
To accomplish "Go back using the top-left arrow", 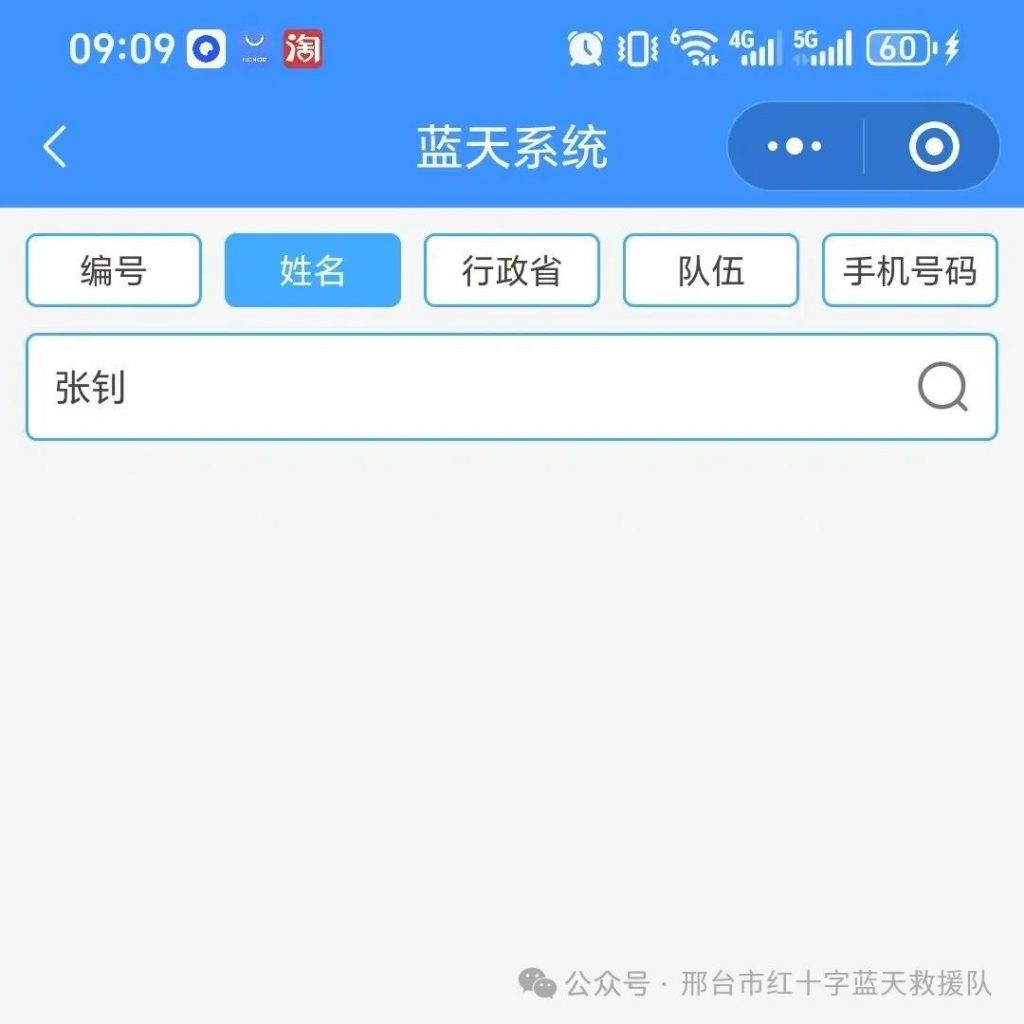I will pyautogui.click(x=55, y=148).
